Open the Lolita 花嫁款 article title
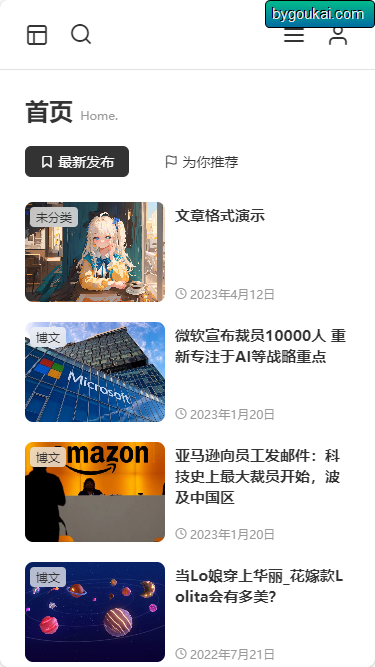The height and width of the screenshot is (667, 375). [259, 587]
